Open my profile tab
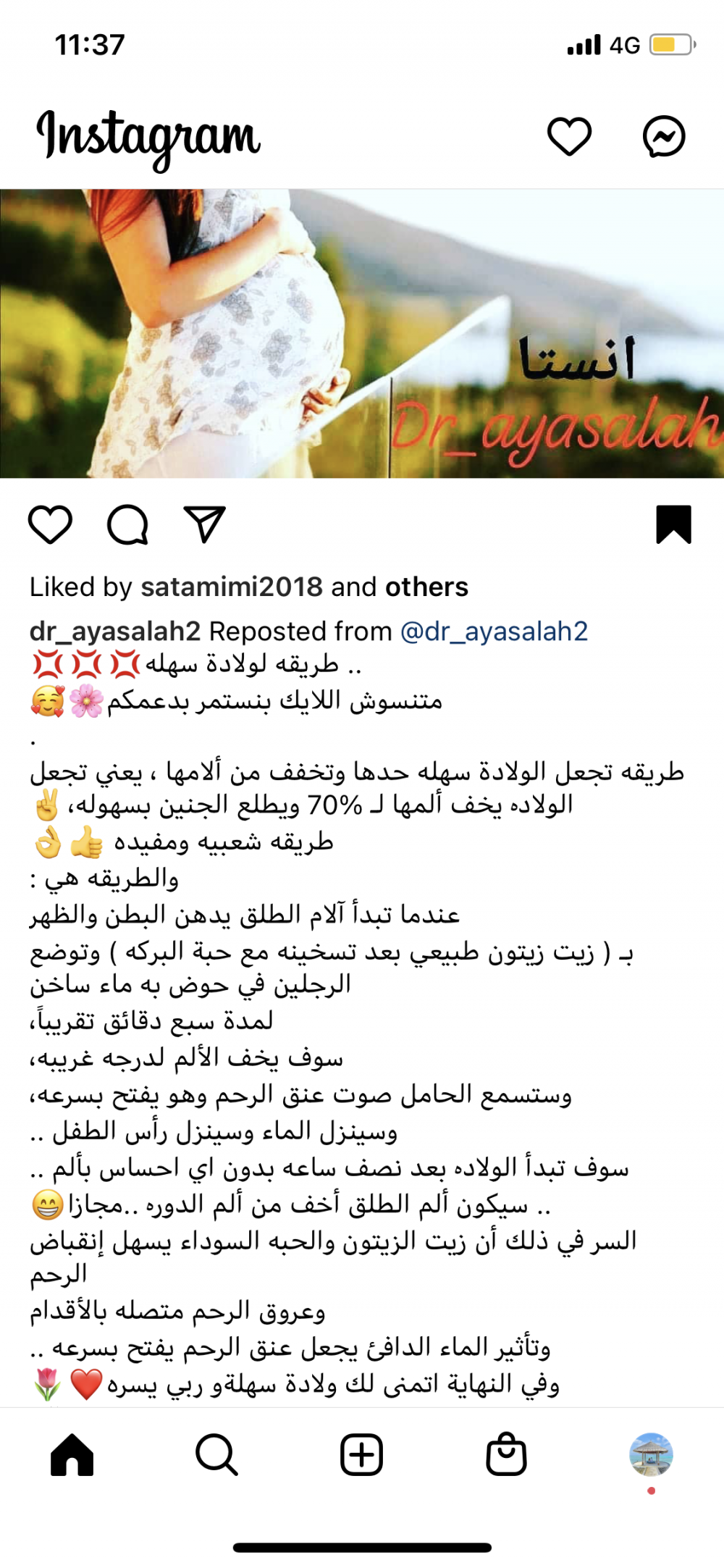The width and height of the screenshot is (724, 1568). 652,1454
